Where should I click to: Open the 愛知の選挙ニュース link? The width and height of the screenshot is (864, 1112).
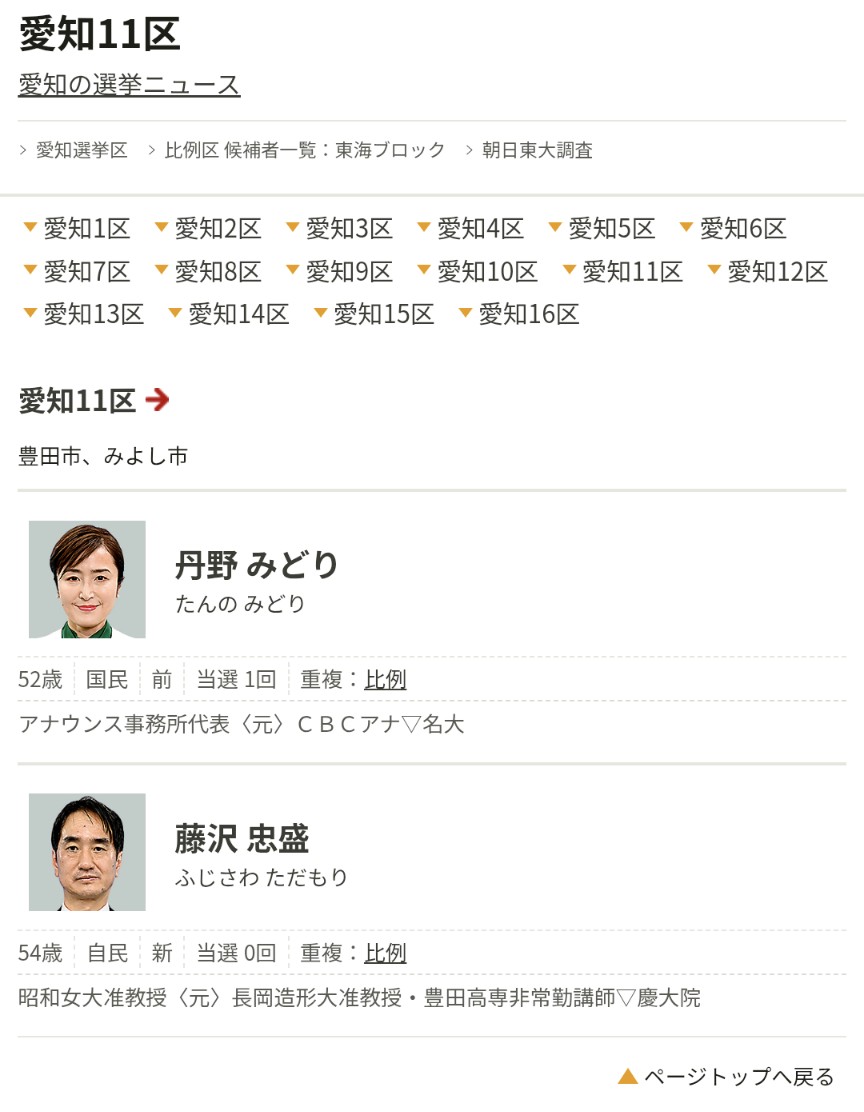pyautogui.click(x=129, y=85)
